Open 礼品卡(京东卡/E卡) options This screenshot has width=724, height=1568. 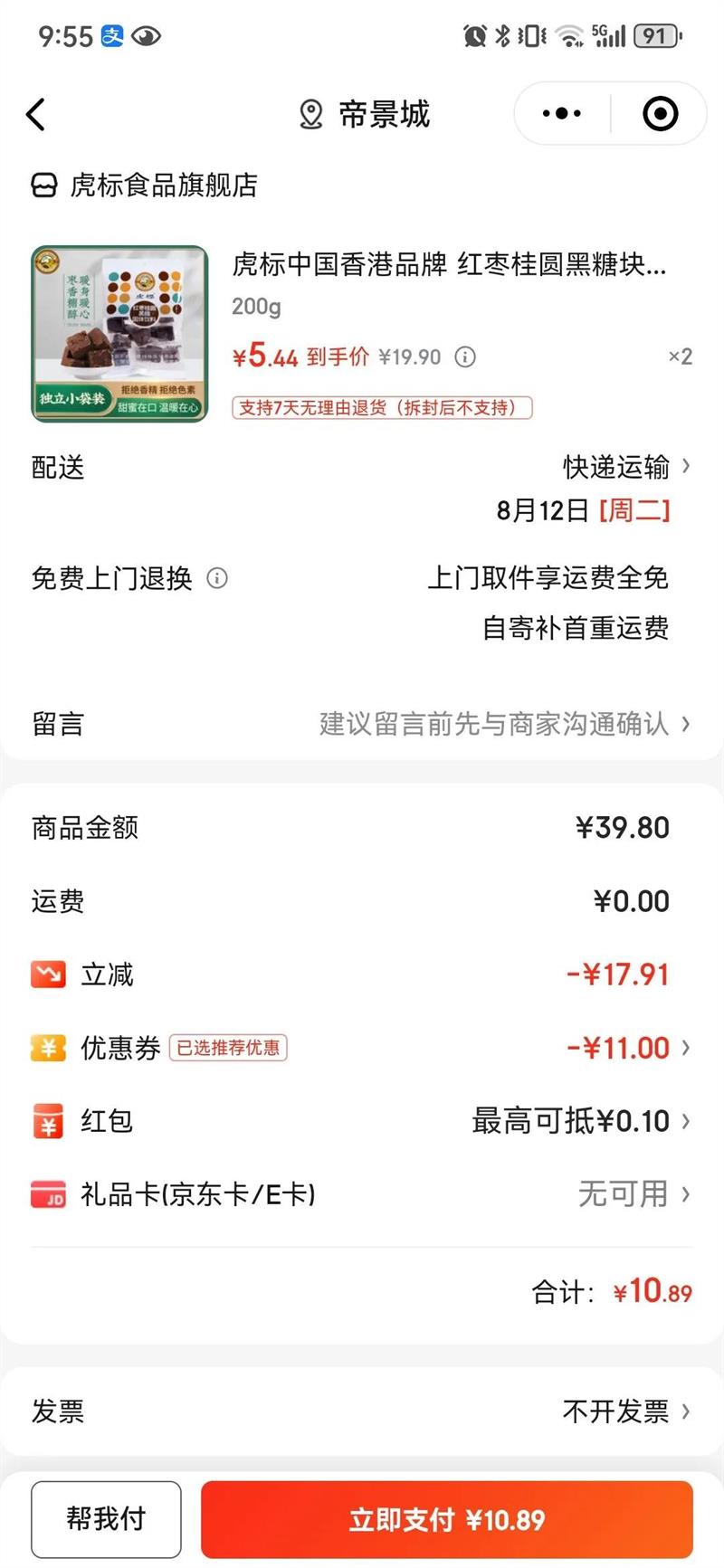tap(633, 1194)
